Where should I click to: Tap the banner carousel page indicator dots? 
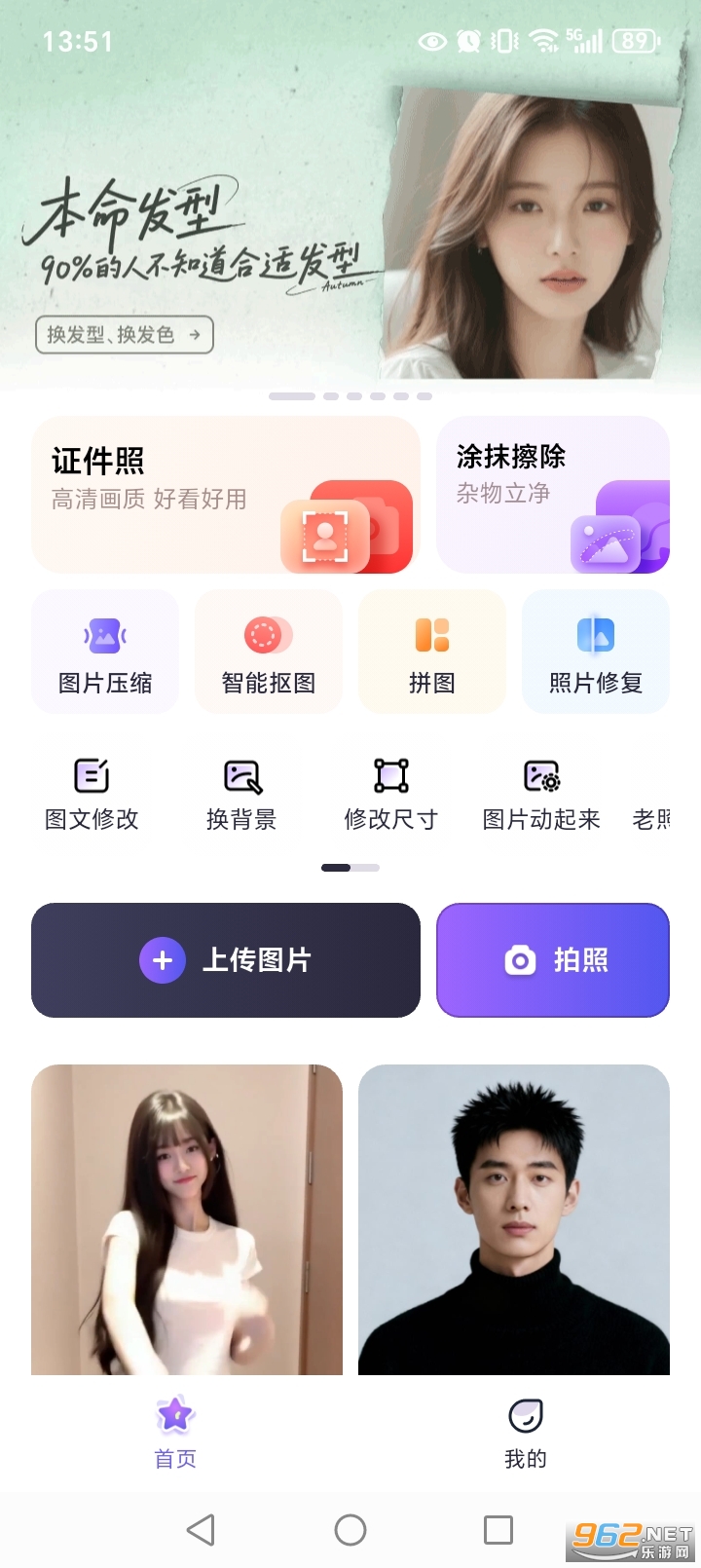[350, 396]
